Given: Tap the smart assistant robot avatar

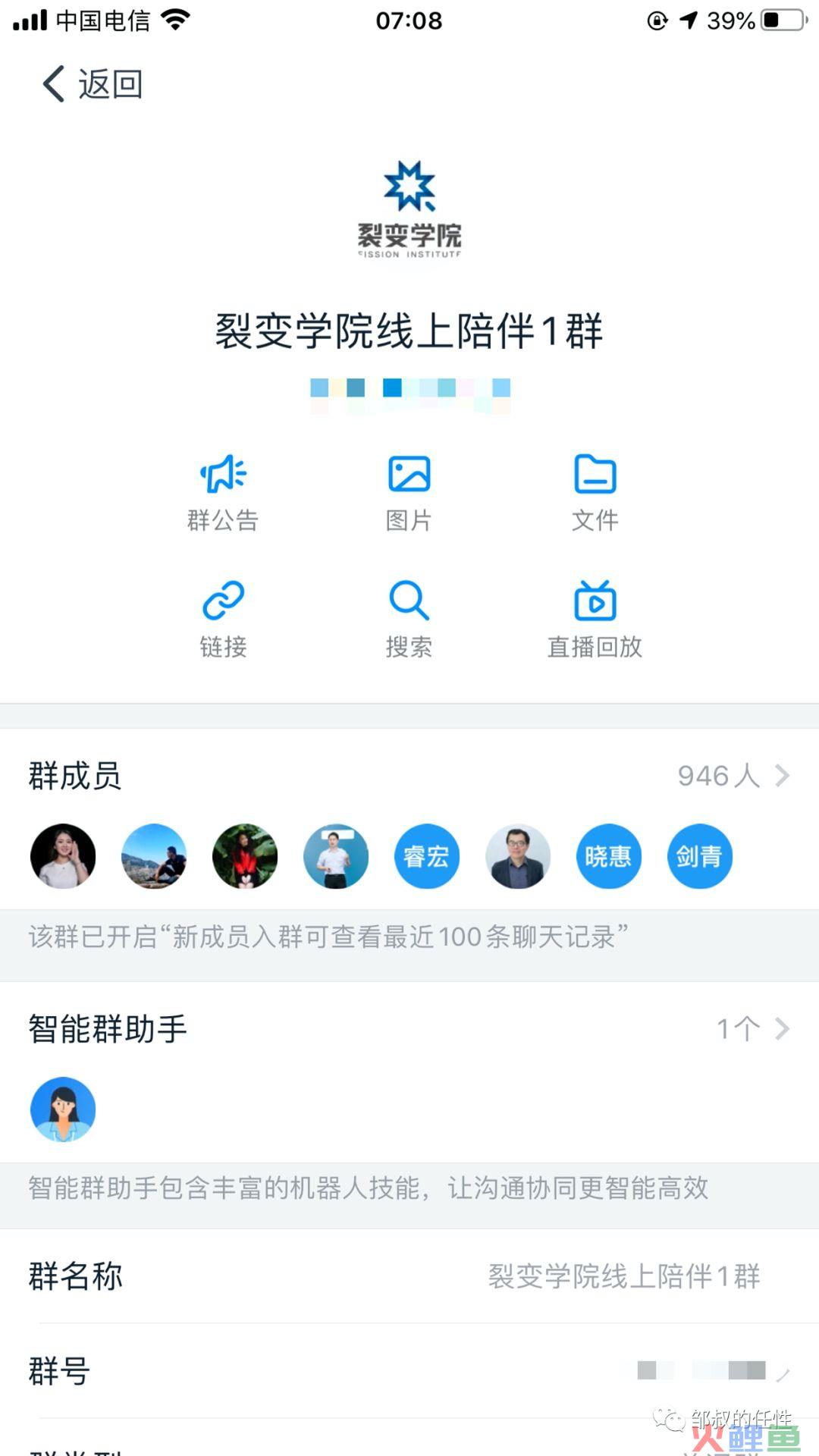Looking at the screenshot, I should pos(63,1109).
